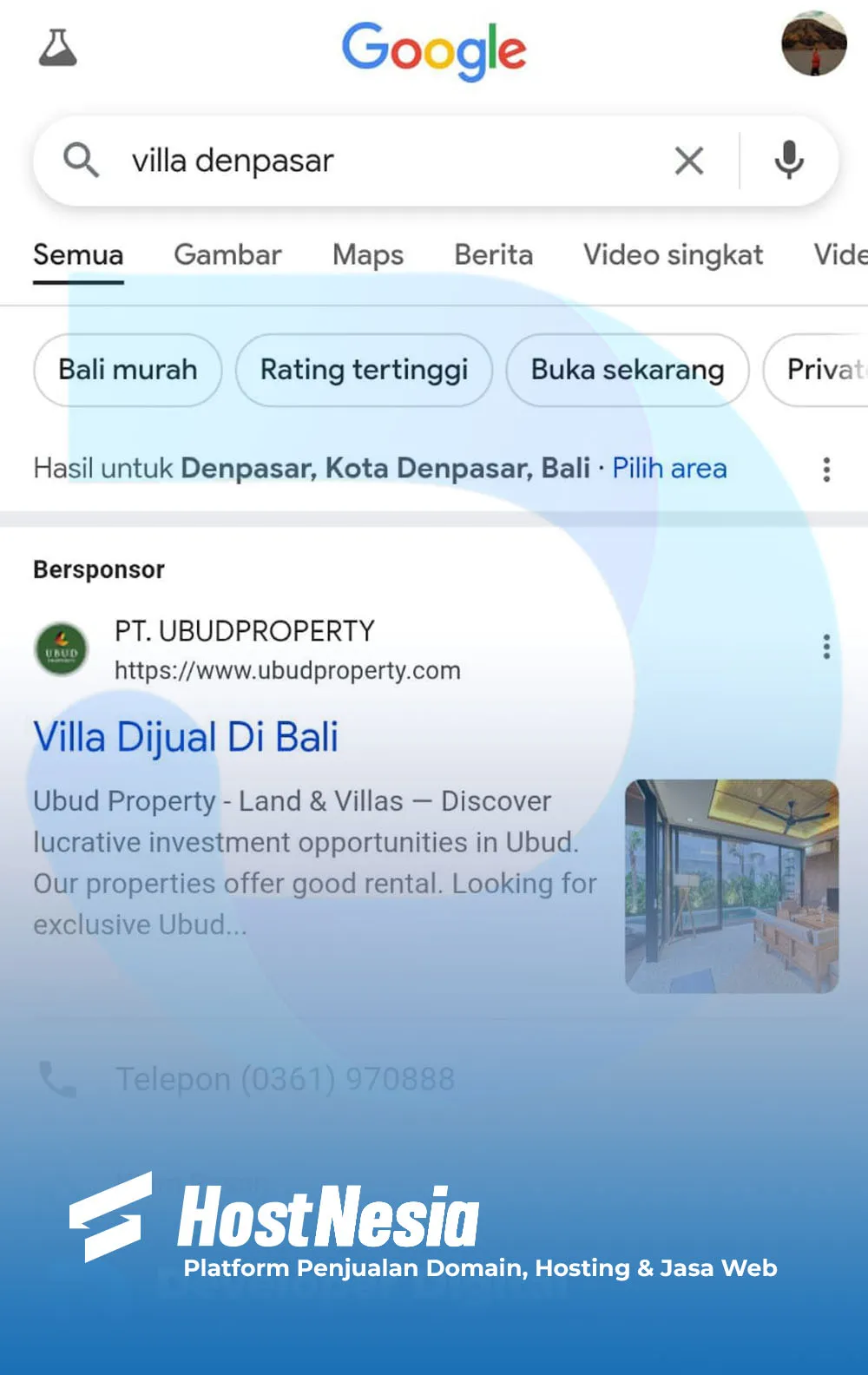Open your Google account profile picture

click(x=814, y=46)
